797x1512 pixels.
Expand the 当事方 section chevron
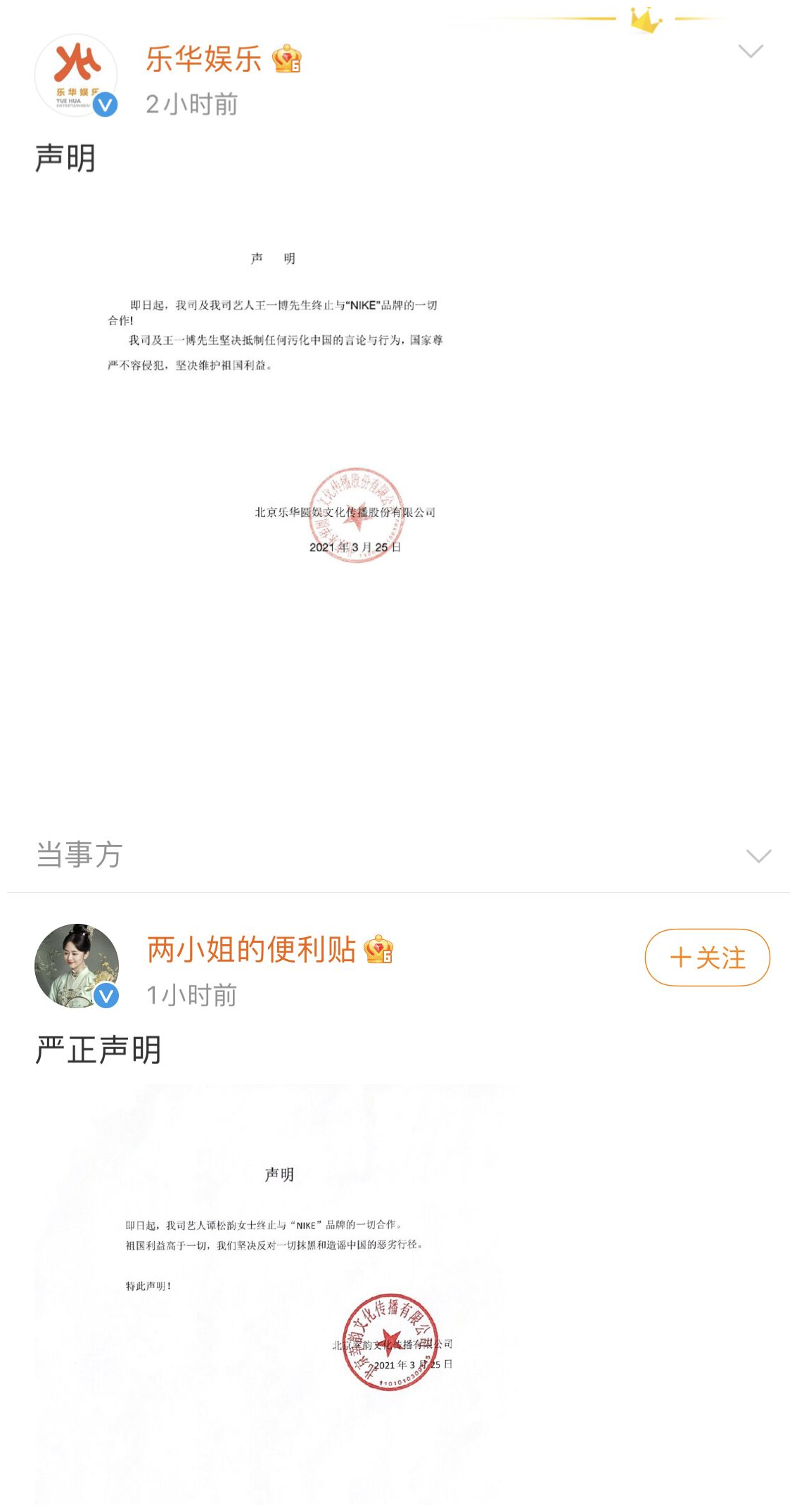(758, 856)
